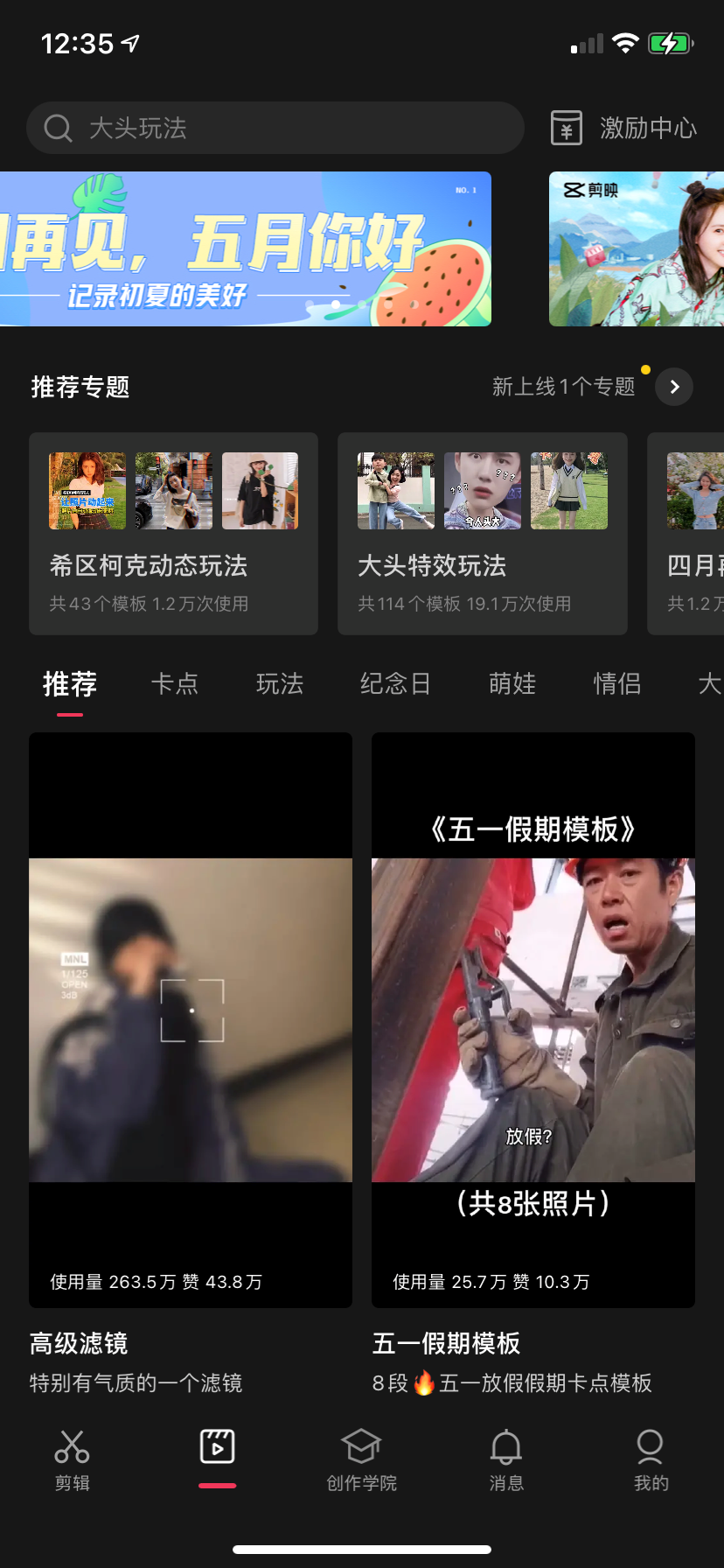Viewport: 724px width, 1568px height.
Task: Open the 五一假期模板 template
Action: tap(533, 1019)
